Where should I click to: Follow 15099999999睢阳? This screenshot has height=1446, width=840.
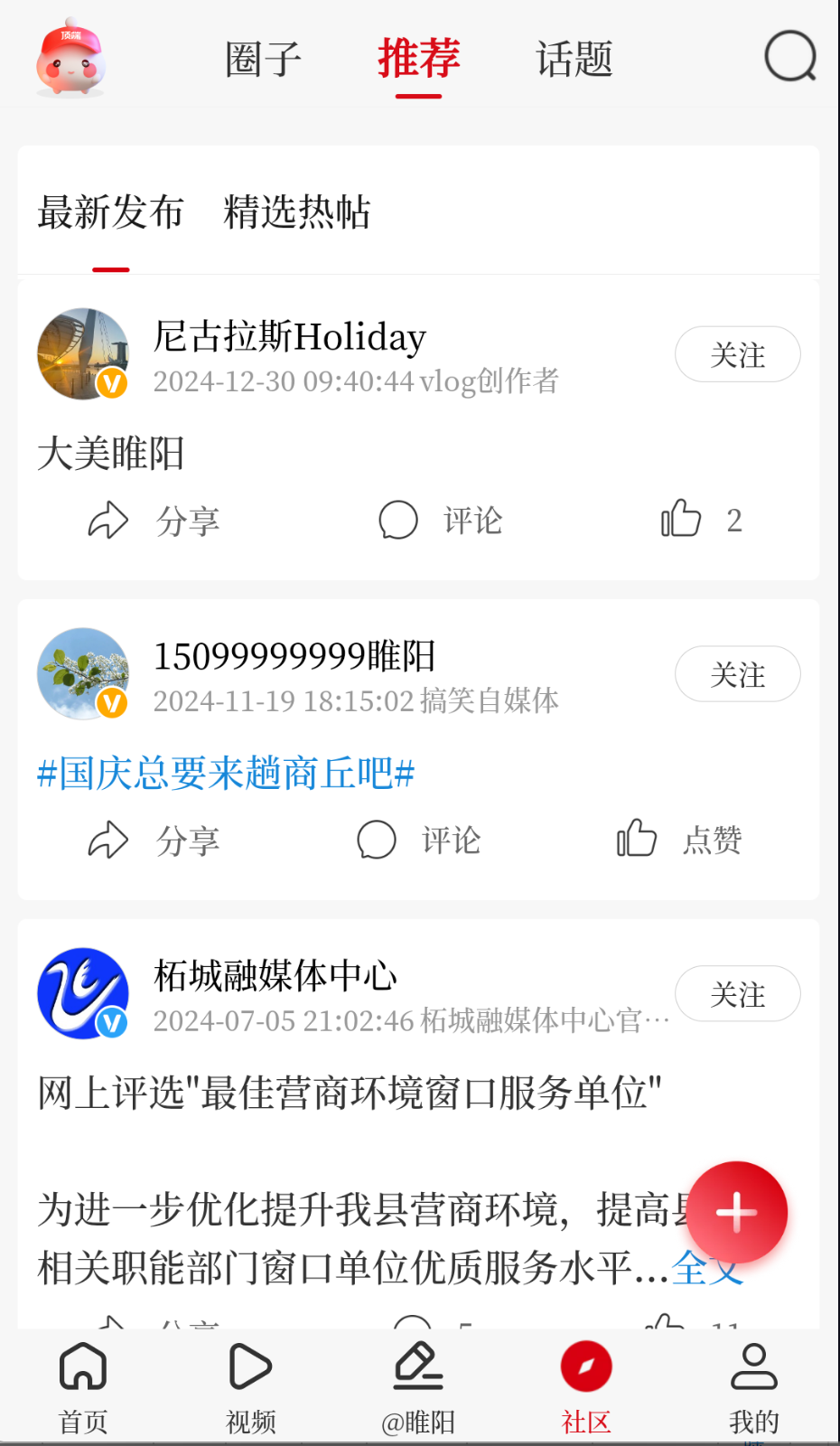737,674
